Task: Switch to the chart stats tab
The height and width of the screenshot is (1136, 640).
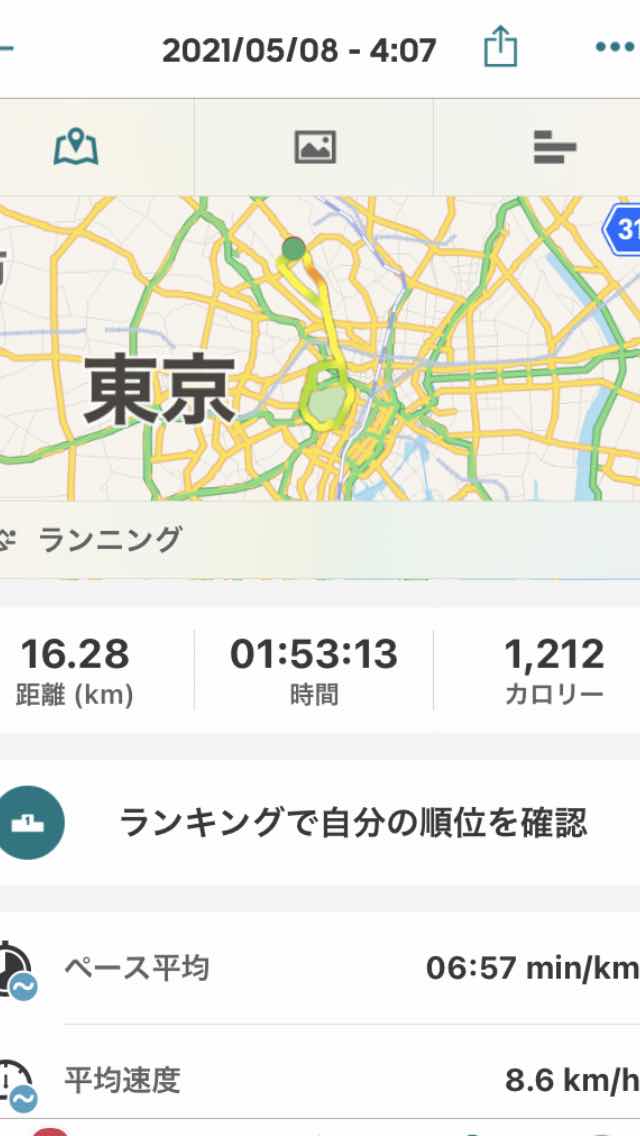Action: [554, 147]
